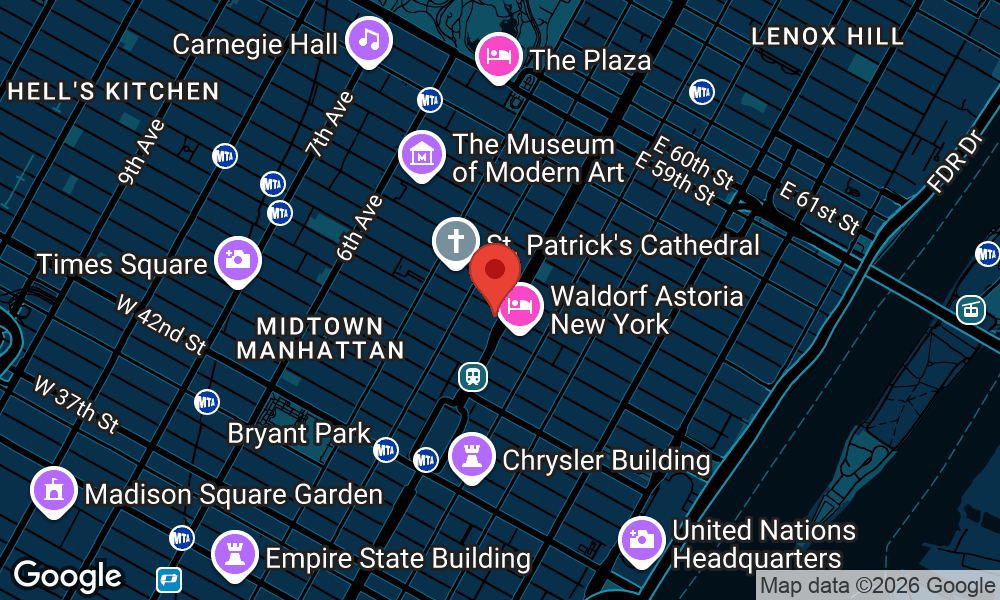Open the Carnegie Hall map marker
This screenshot has width=1000, height=600.
(x=369, y=42)
